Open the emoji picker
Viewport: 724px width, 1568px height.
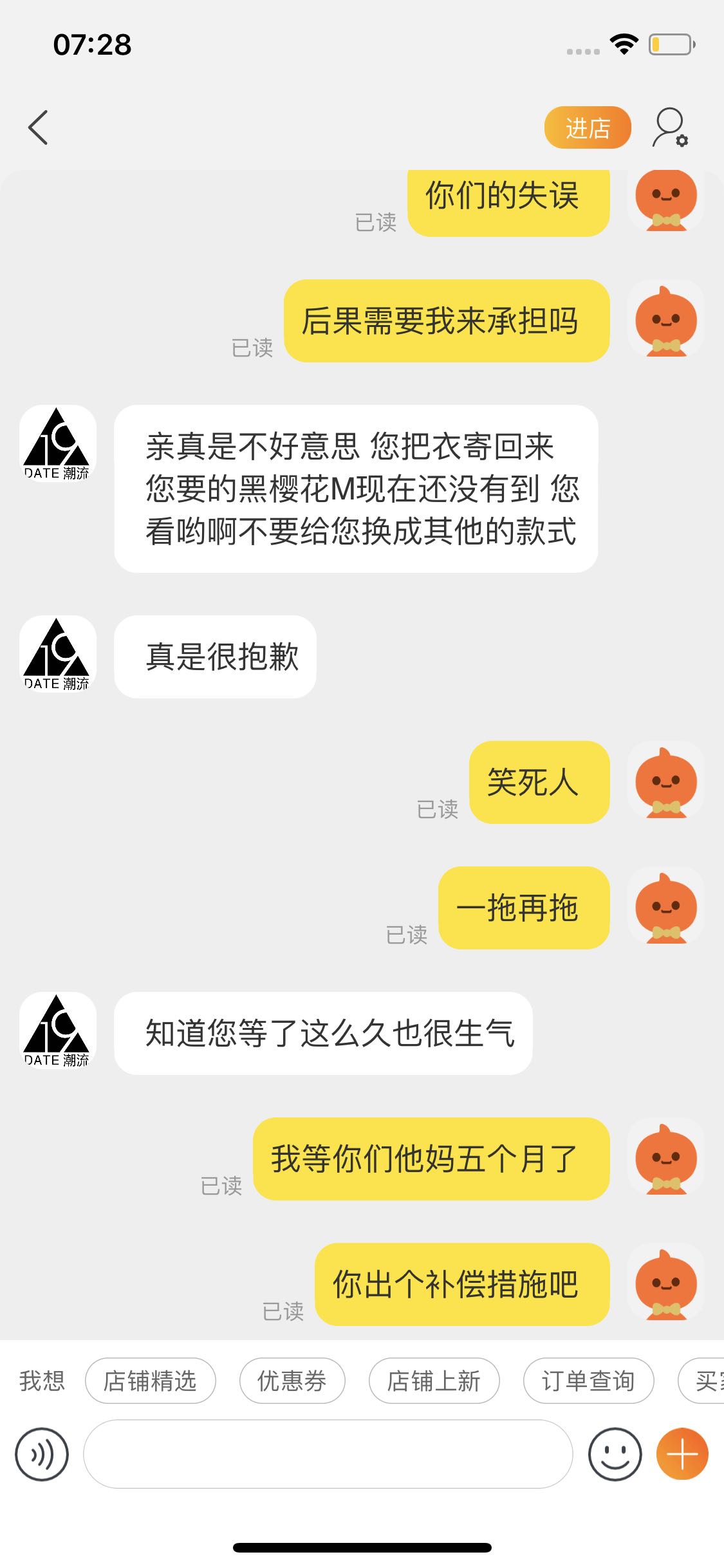615,1455
